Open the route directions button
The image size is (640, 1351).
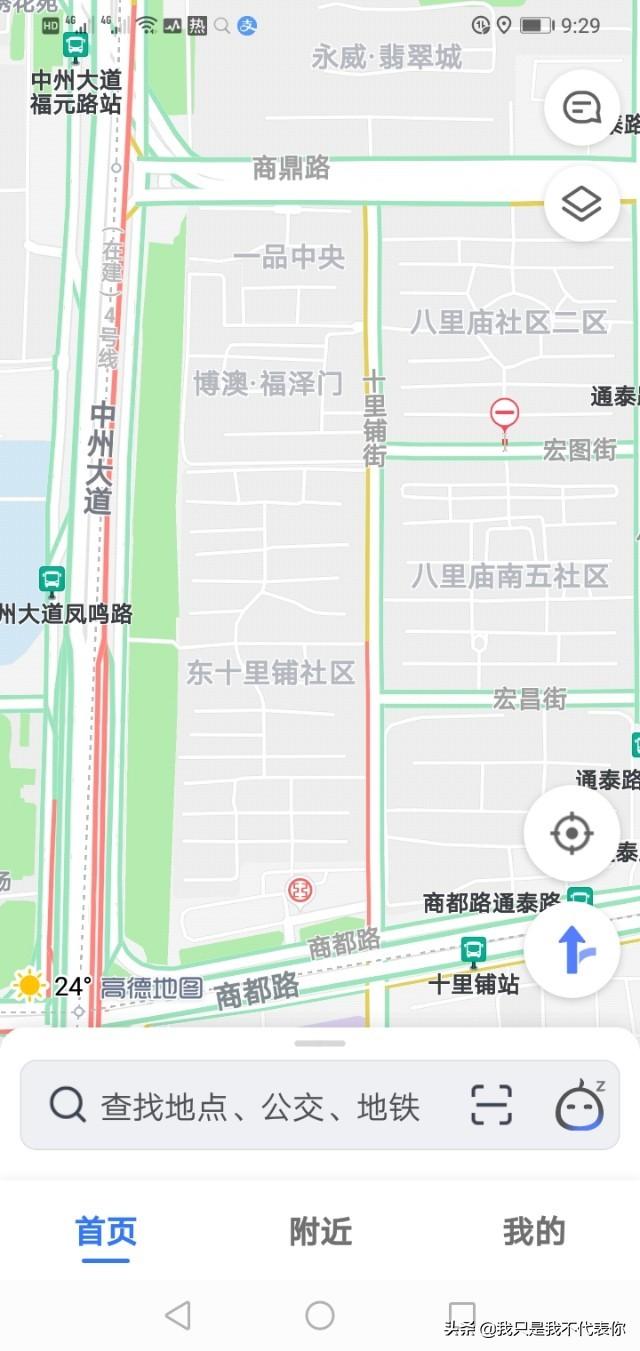click(x=572, y=950)
